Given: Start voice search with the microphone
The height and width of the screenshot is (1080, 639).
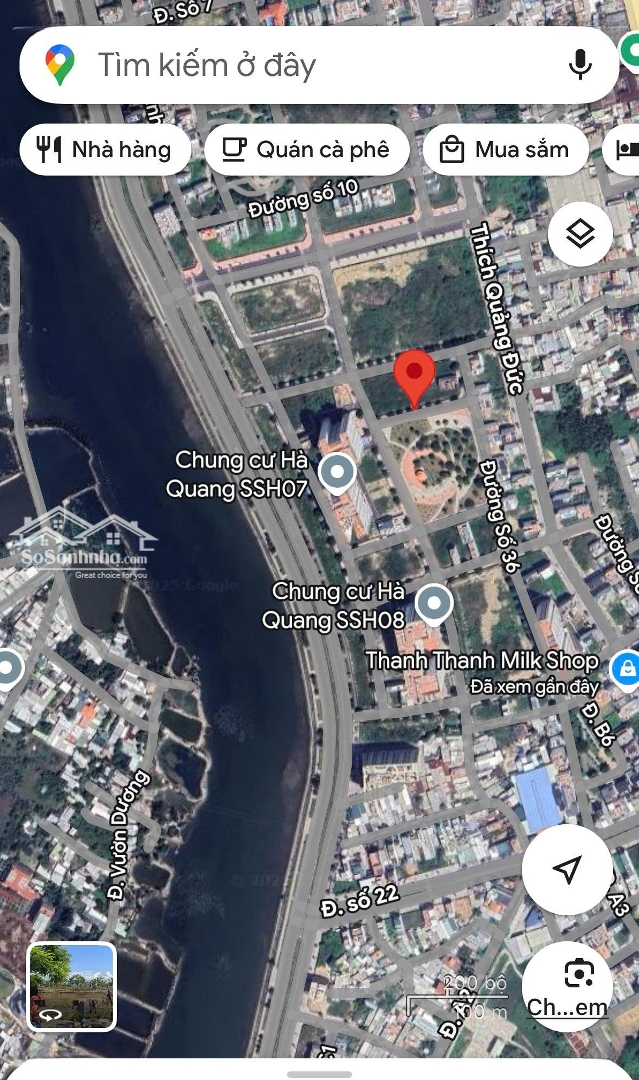Looking at the screenshot, I should [580, 65].
